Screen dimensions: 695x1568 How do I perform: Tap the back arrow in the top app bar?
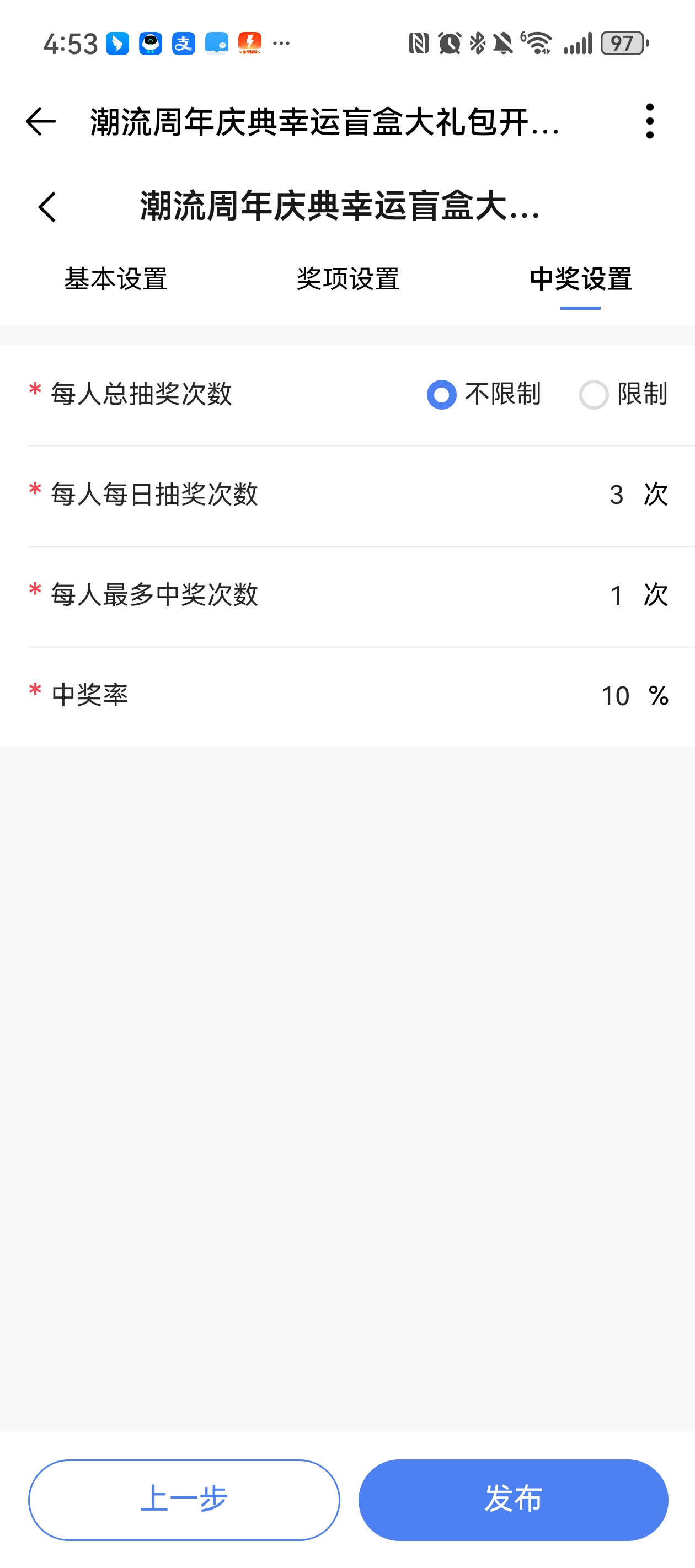coord(41,121)
